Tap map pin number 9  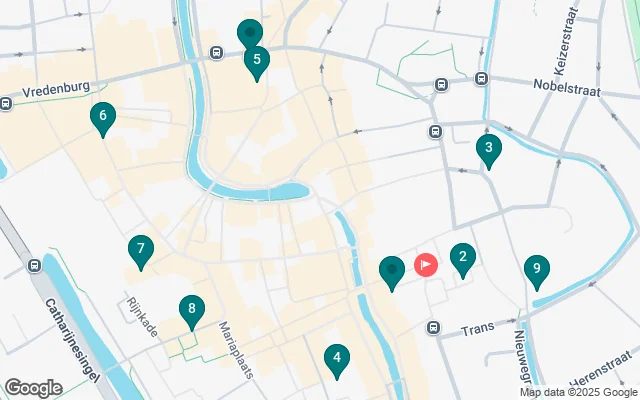tap(537, 270)
